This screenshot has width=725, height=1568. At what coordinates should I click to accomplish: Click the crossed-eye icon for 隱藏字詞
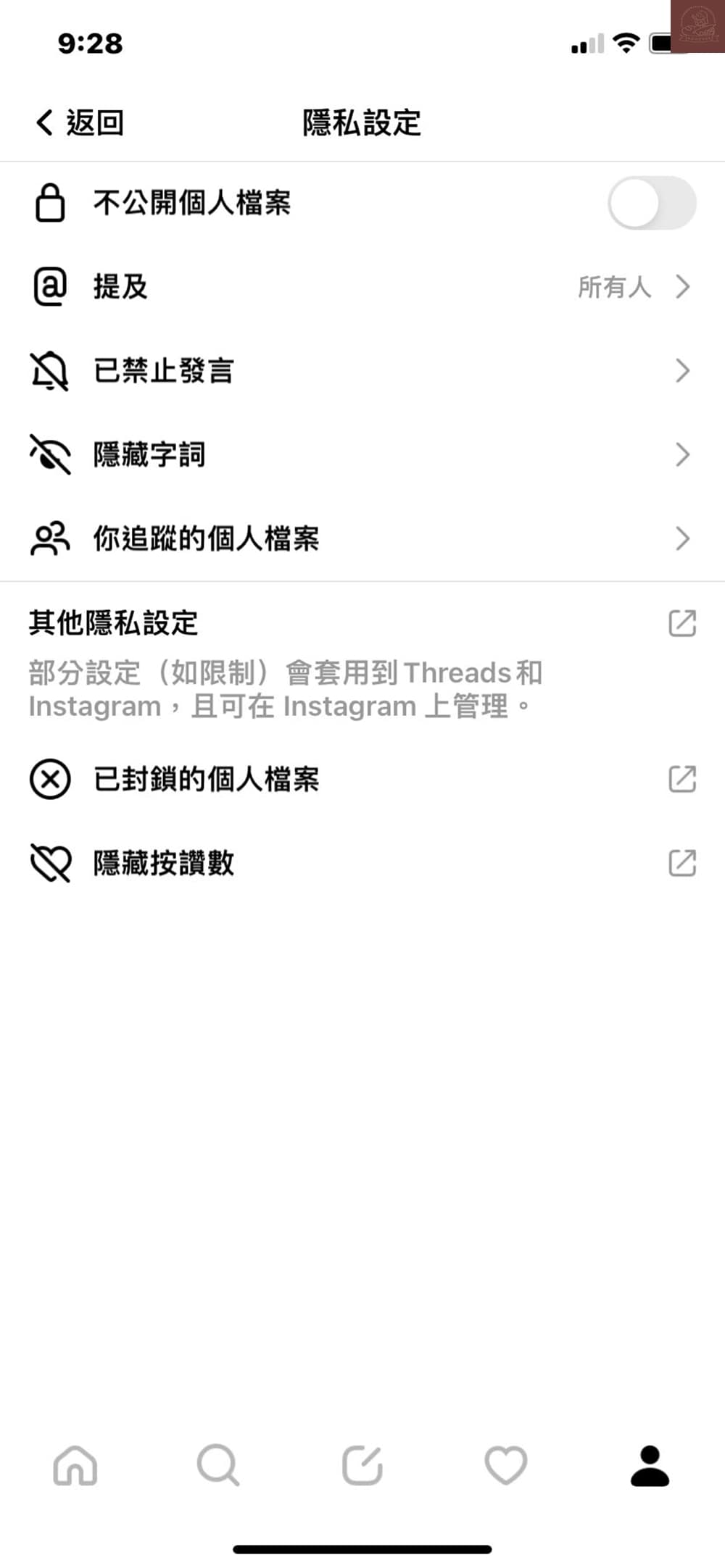coord(49,454)
